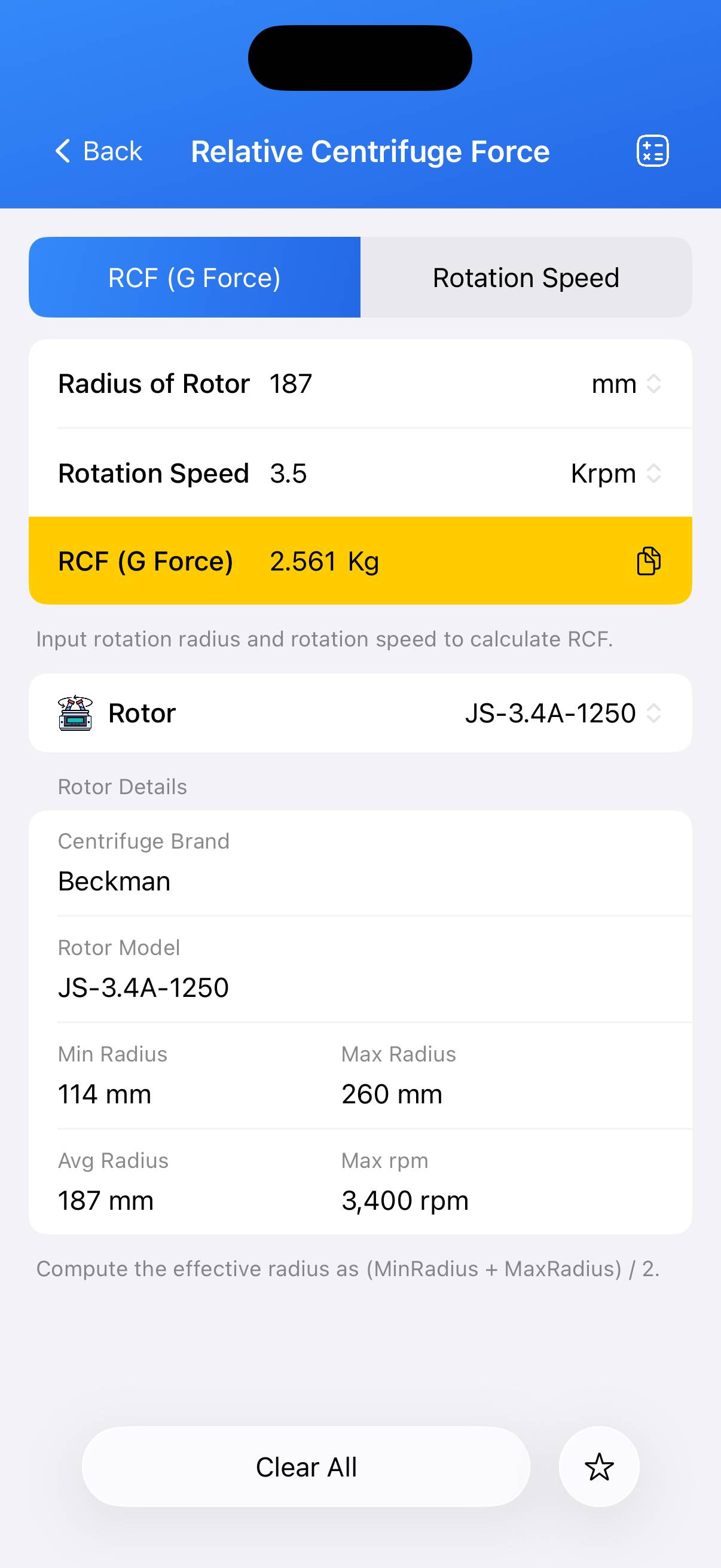Switch to the Rotation Speed tab

coord(526,277)
